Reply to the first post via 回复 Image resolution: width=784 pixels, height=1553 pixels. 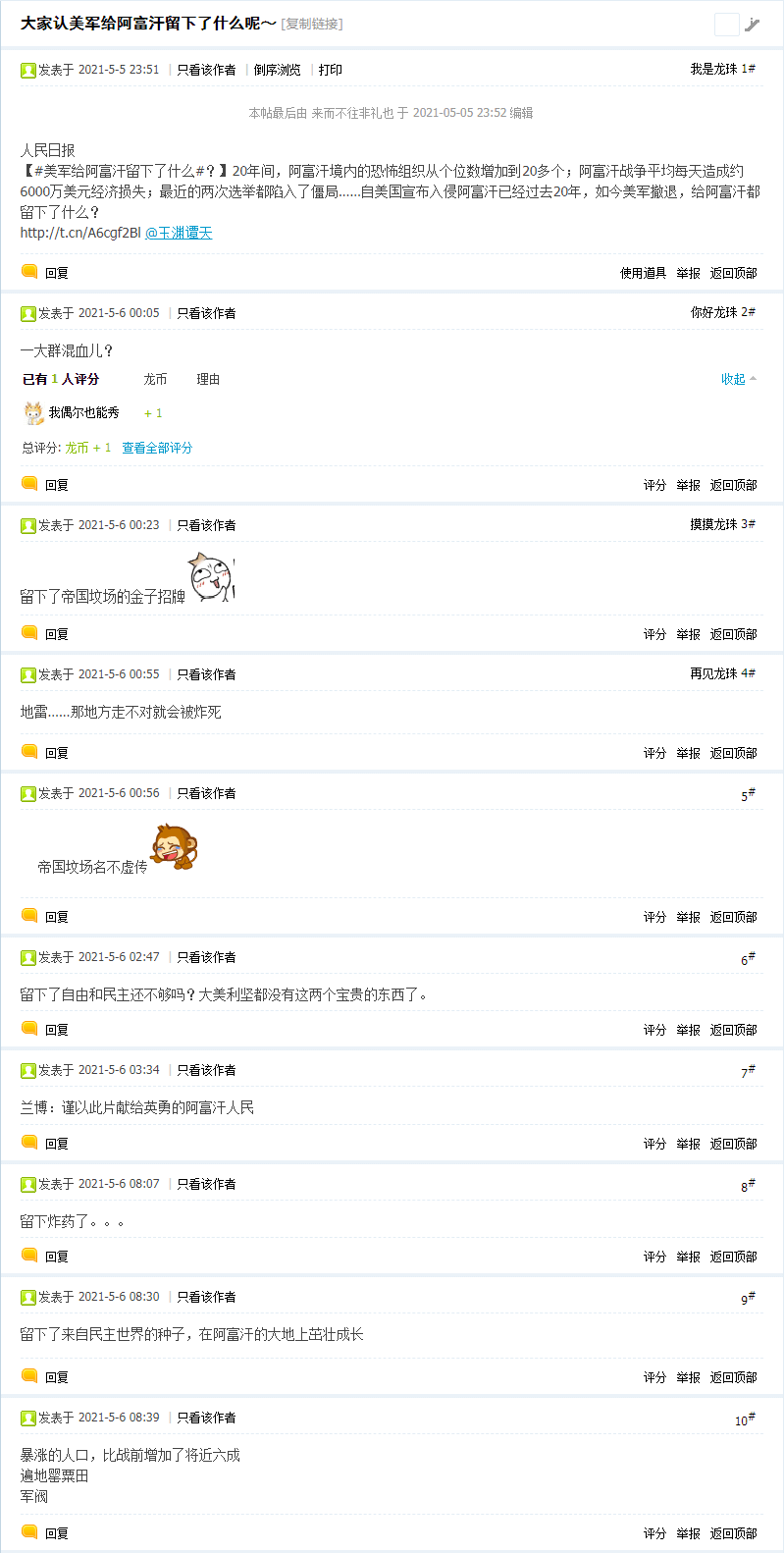[x=45, y=273]
